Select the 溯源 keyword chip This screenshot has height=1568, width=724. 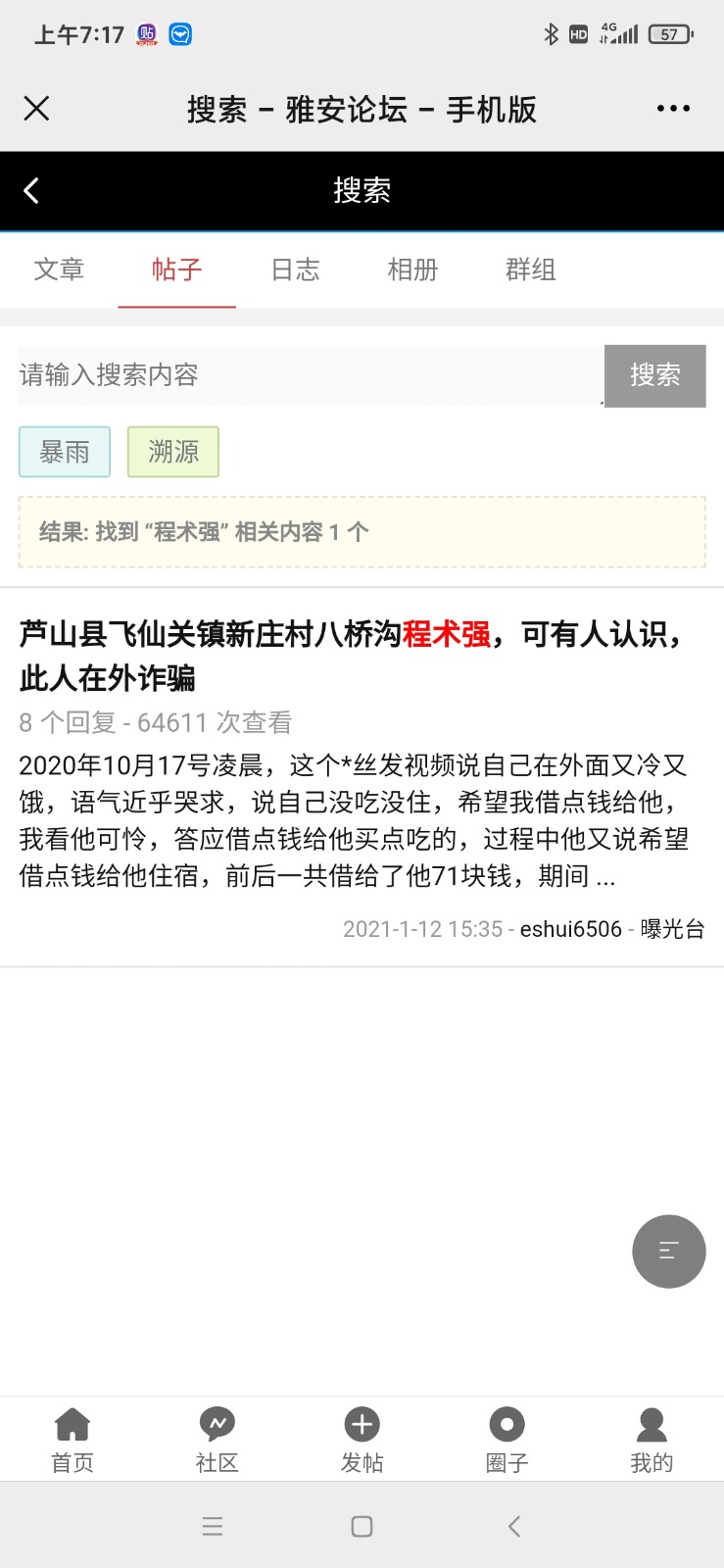pyautogui.click(x=173, y=452)
